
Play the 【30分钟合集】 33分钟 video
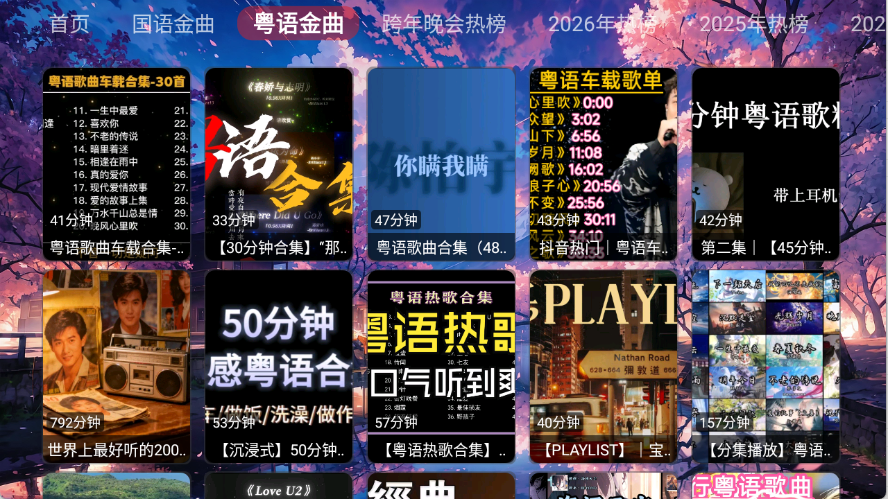coord(278,164)
